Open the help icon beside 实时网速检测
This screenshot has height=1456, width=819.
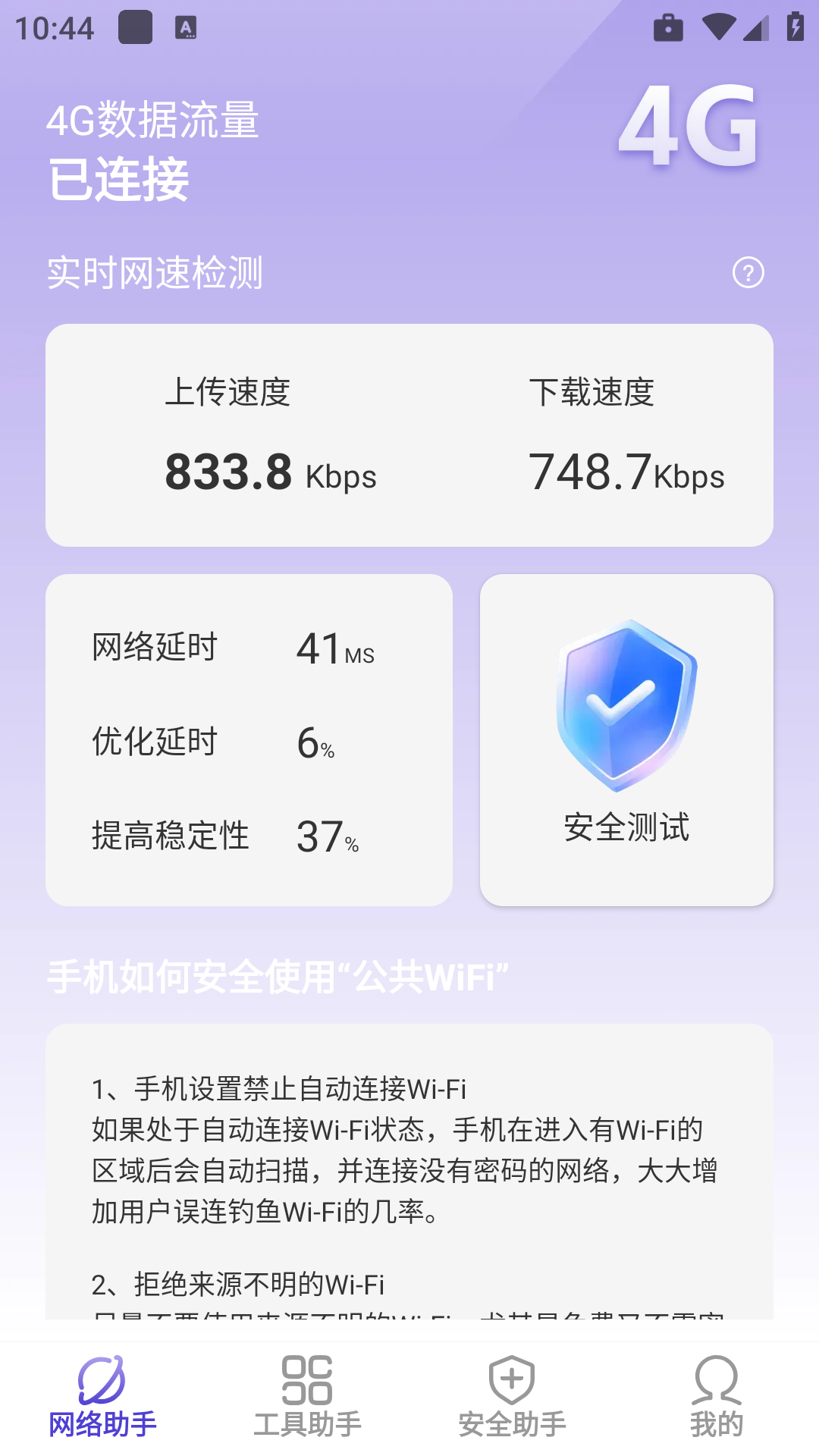(748, 273)
